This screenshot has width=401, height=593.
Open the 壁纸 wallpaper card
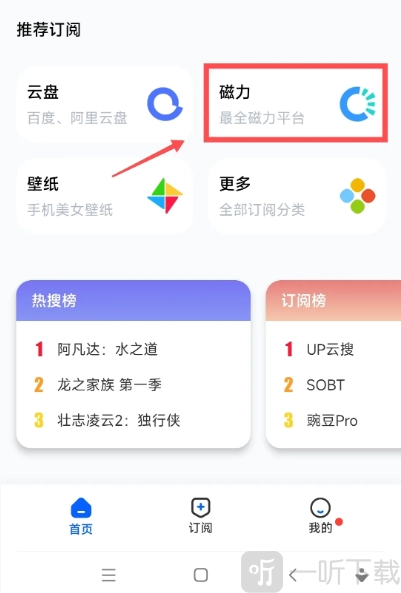click(x=105, y=196)
